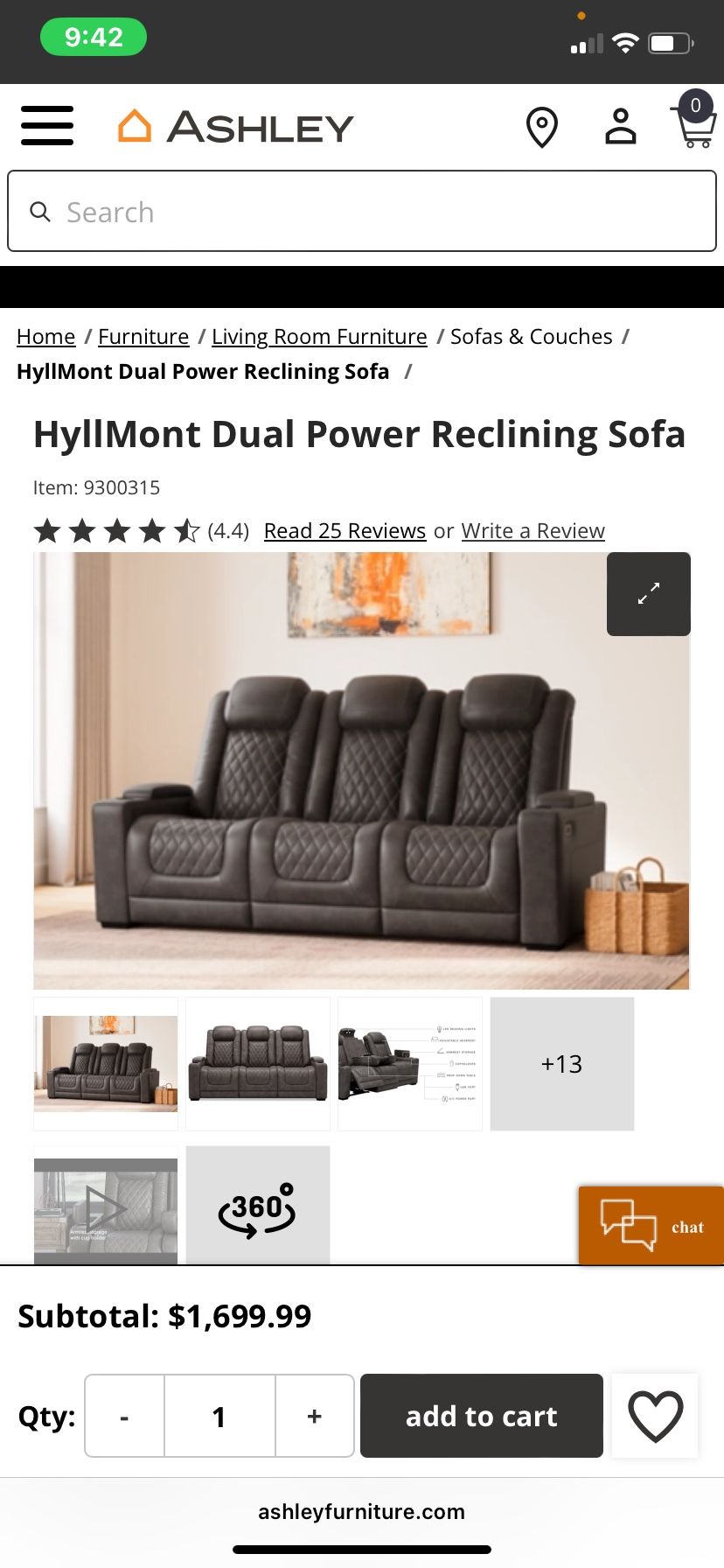Select the front-view sofa thumbnail on white

coord(258,1064)
